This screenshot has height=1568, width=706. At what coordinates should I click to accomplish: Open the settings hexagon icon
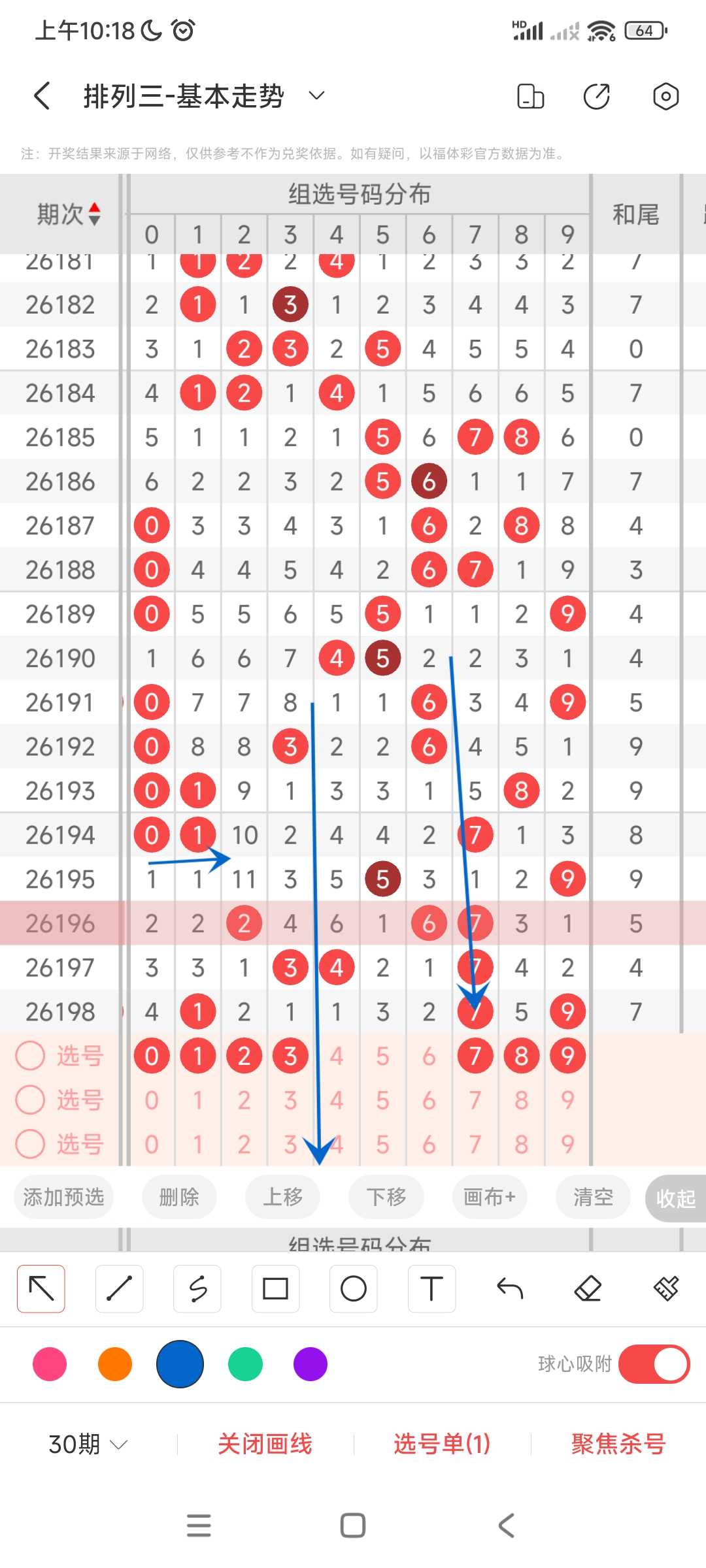[665, 96]
